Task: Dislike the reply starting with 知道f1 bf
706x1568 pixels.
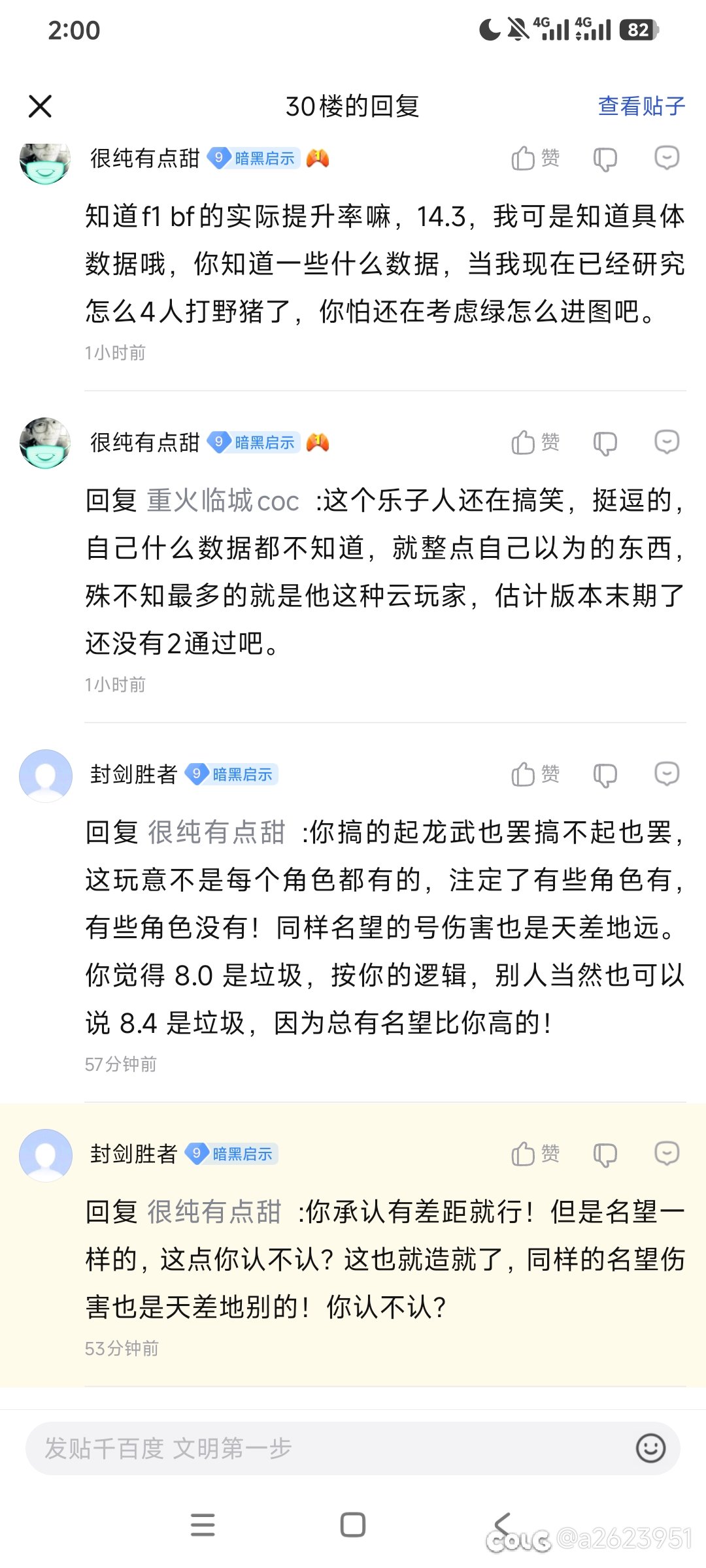Action: pos(605,159)
